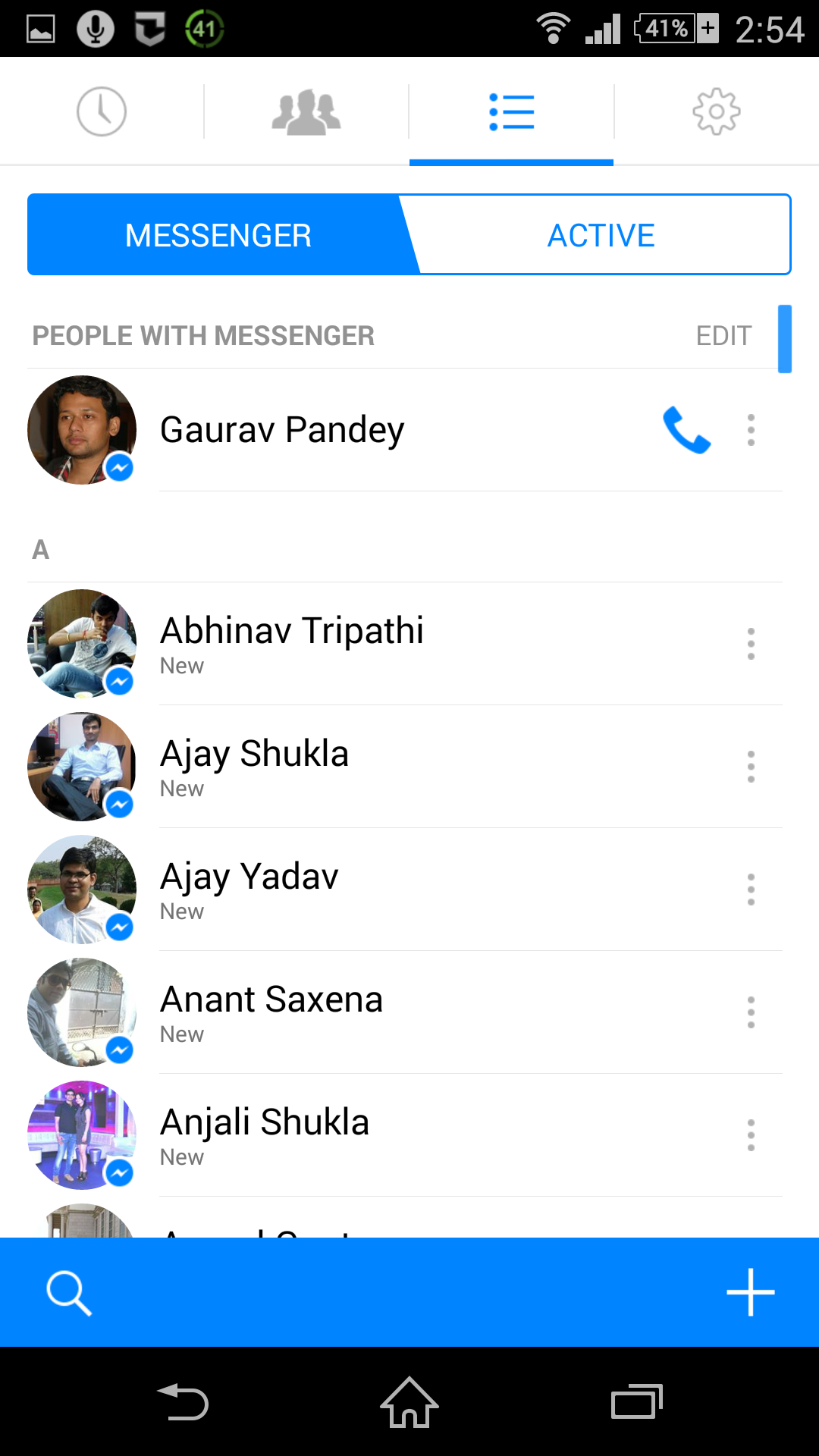Open options menu for Anant Saxena

point(750,1012)
